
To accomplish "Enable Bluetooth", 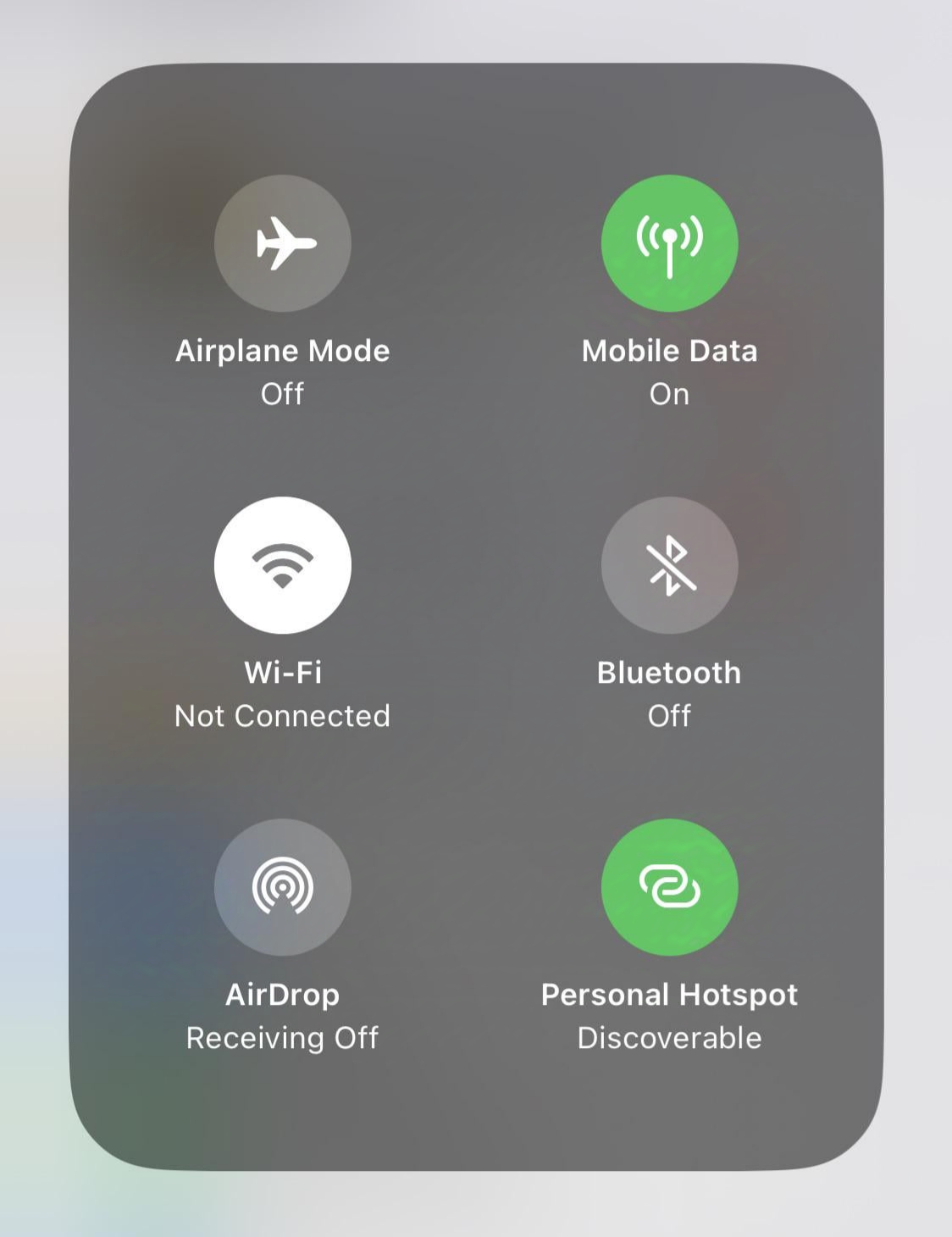I will (x=669, y=565).
